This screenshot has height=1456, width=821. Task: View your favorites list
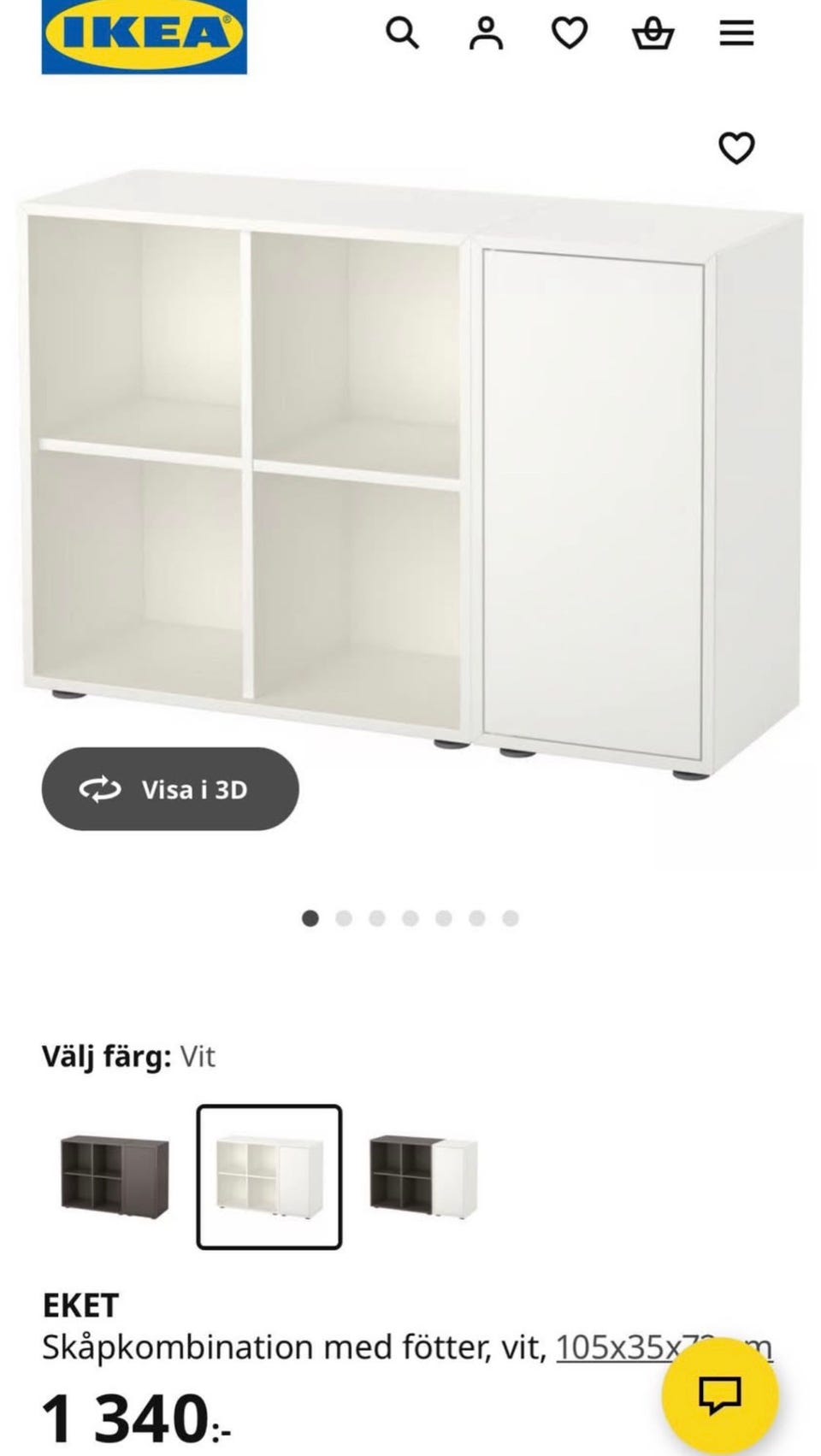pos(569,34)
